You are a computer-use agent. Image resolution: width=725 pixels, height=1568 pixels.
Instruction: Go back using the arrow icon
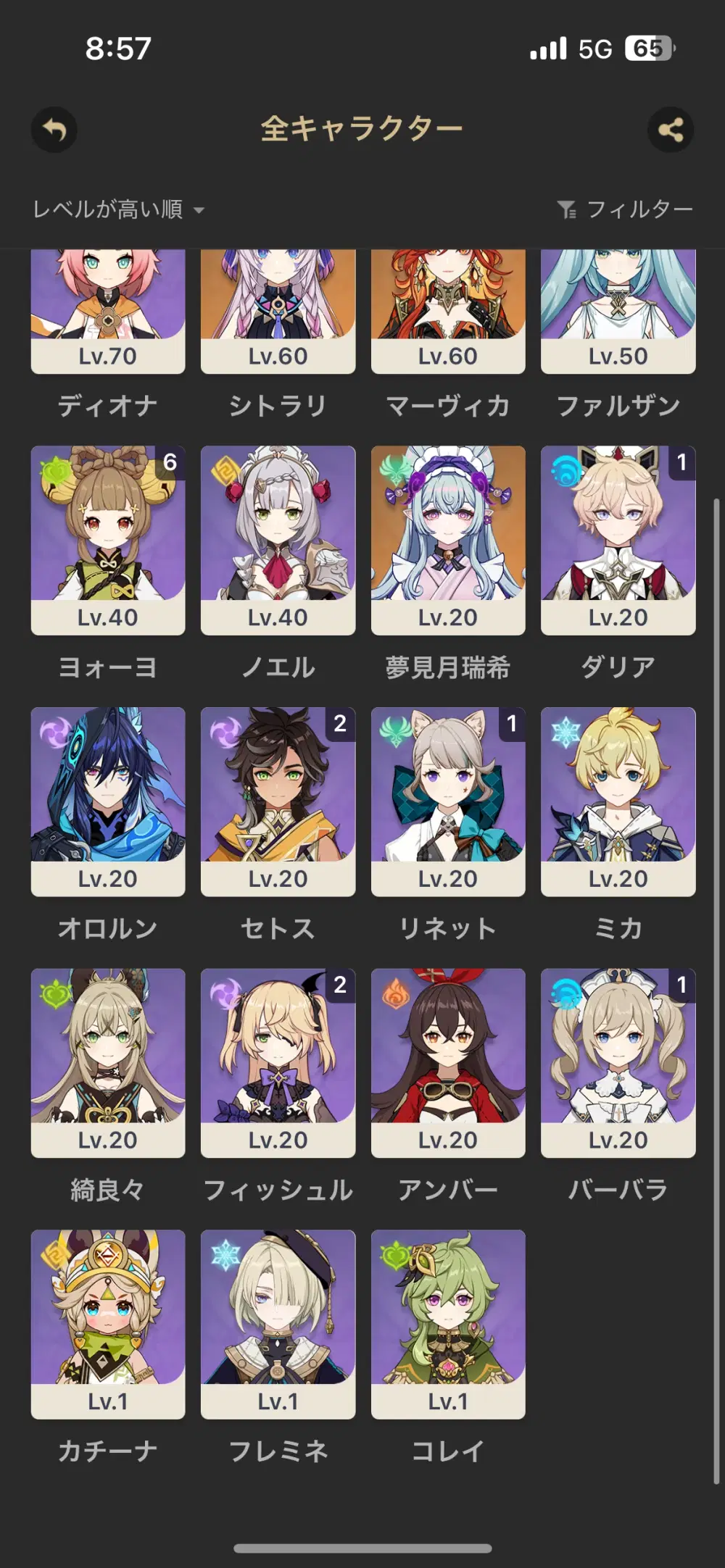[54, 130]
